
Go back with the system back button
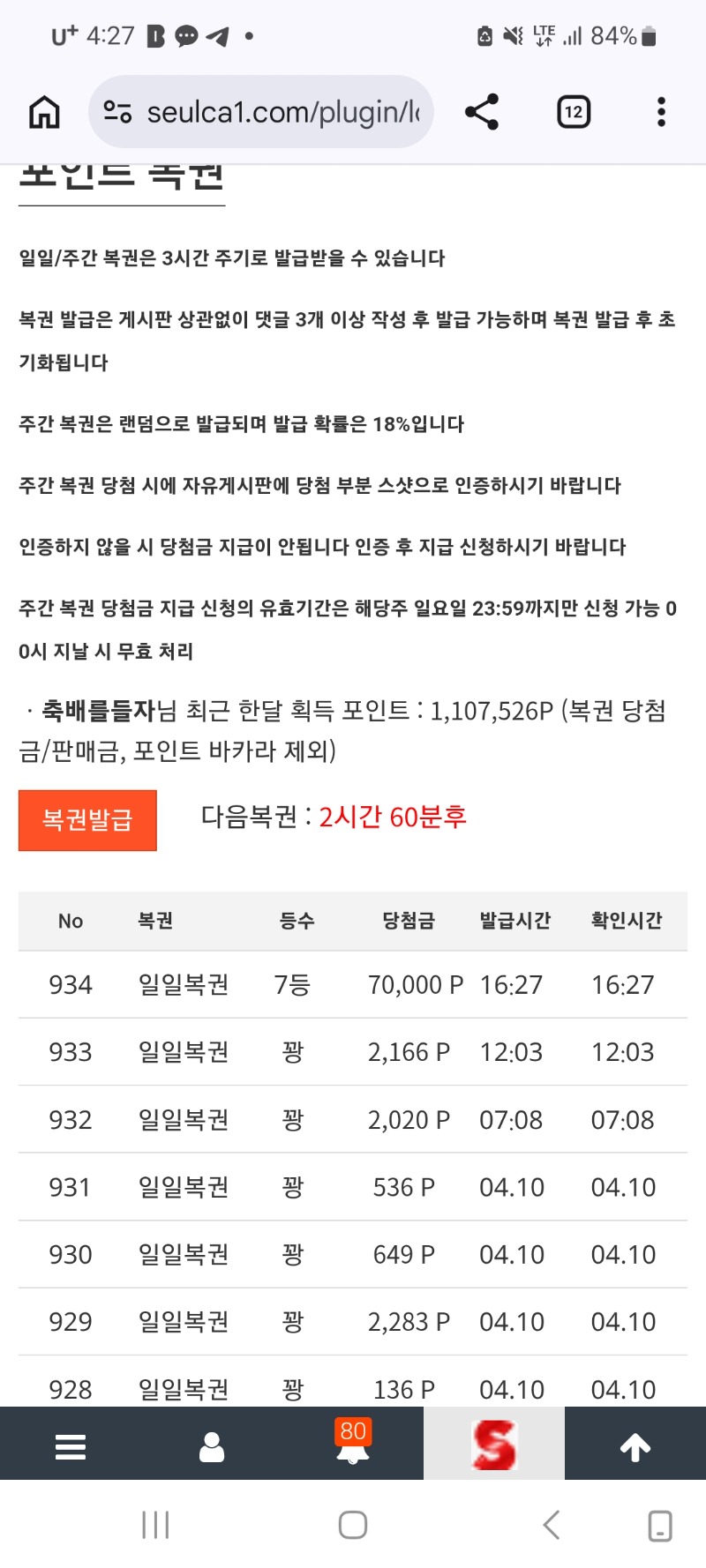tap(552, 1525)
